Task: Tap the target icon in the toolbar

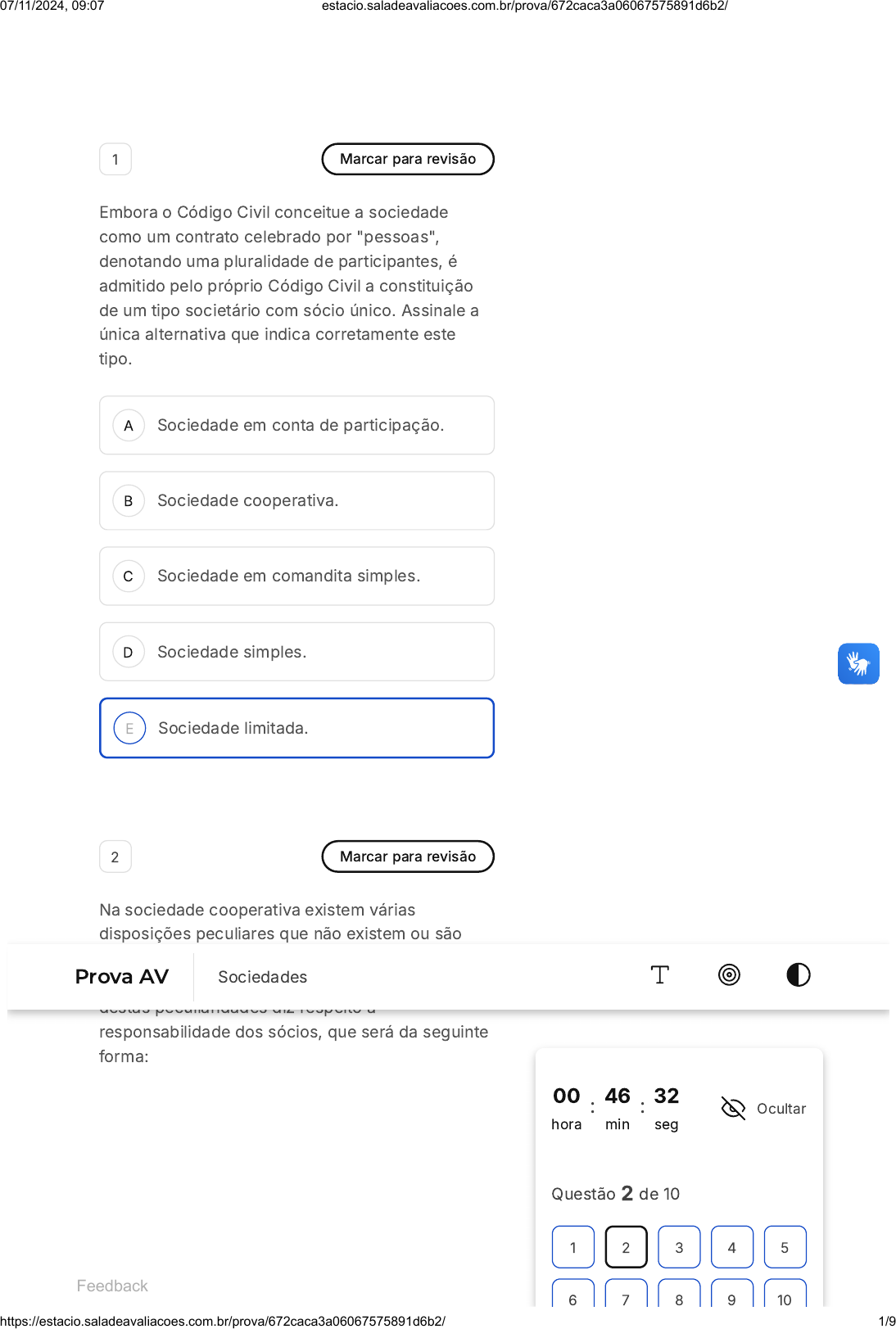Action: click(x=728, y=974)
